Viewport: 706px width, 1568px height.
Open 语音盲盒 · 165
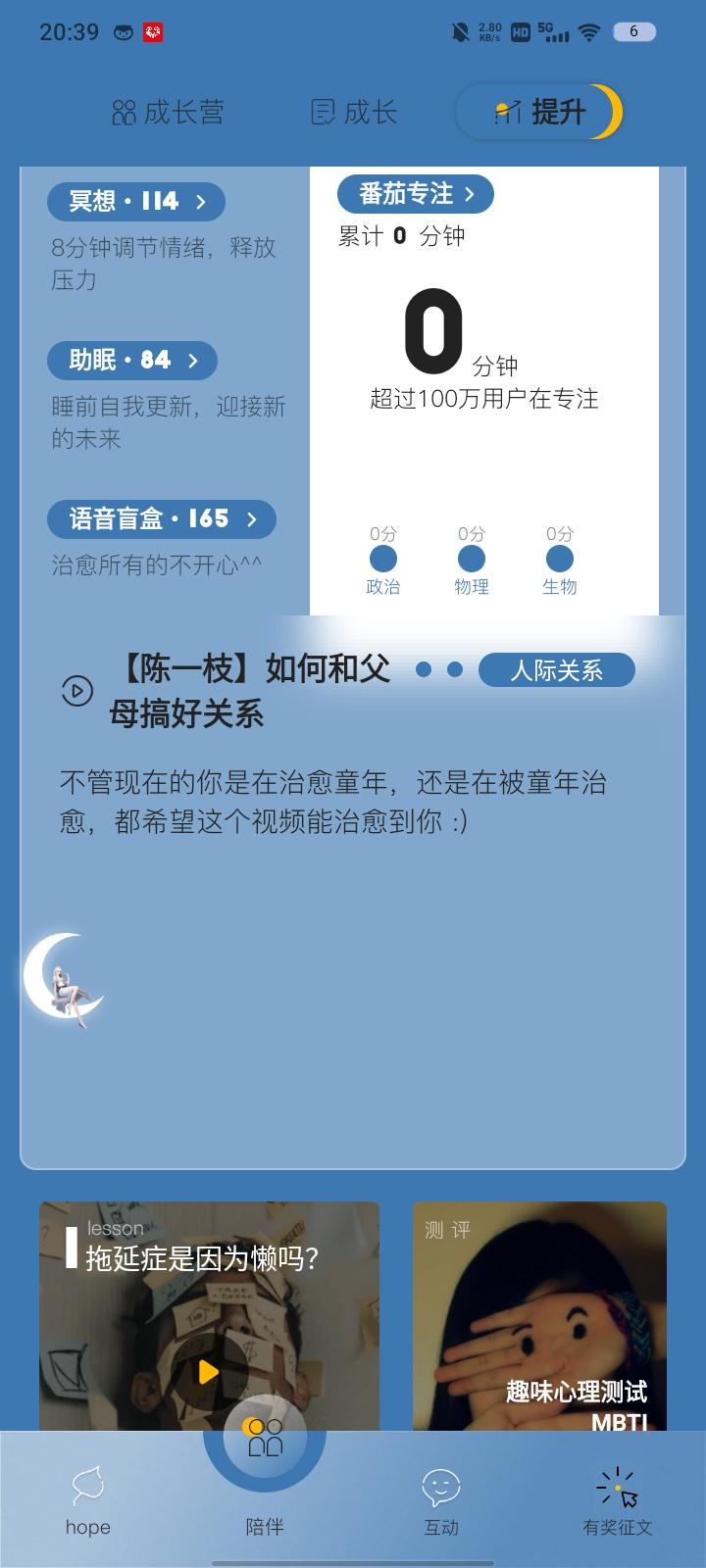pyautogui.click(x=162, y=519)
